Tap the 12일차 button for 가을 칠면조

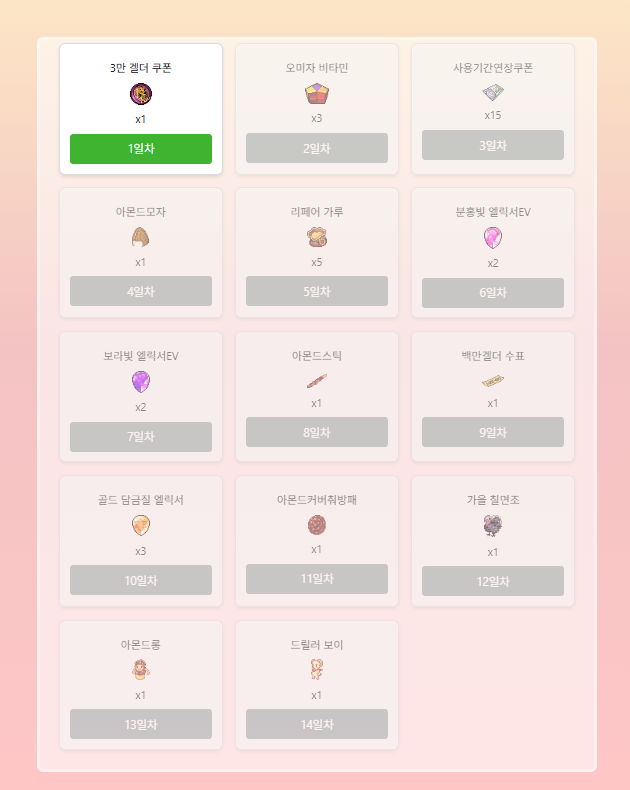click(x=493, y=581)
